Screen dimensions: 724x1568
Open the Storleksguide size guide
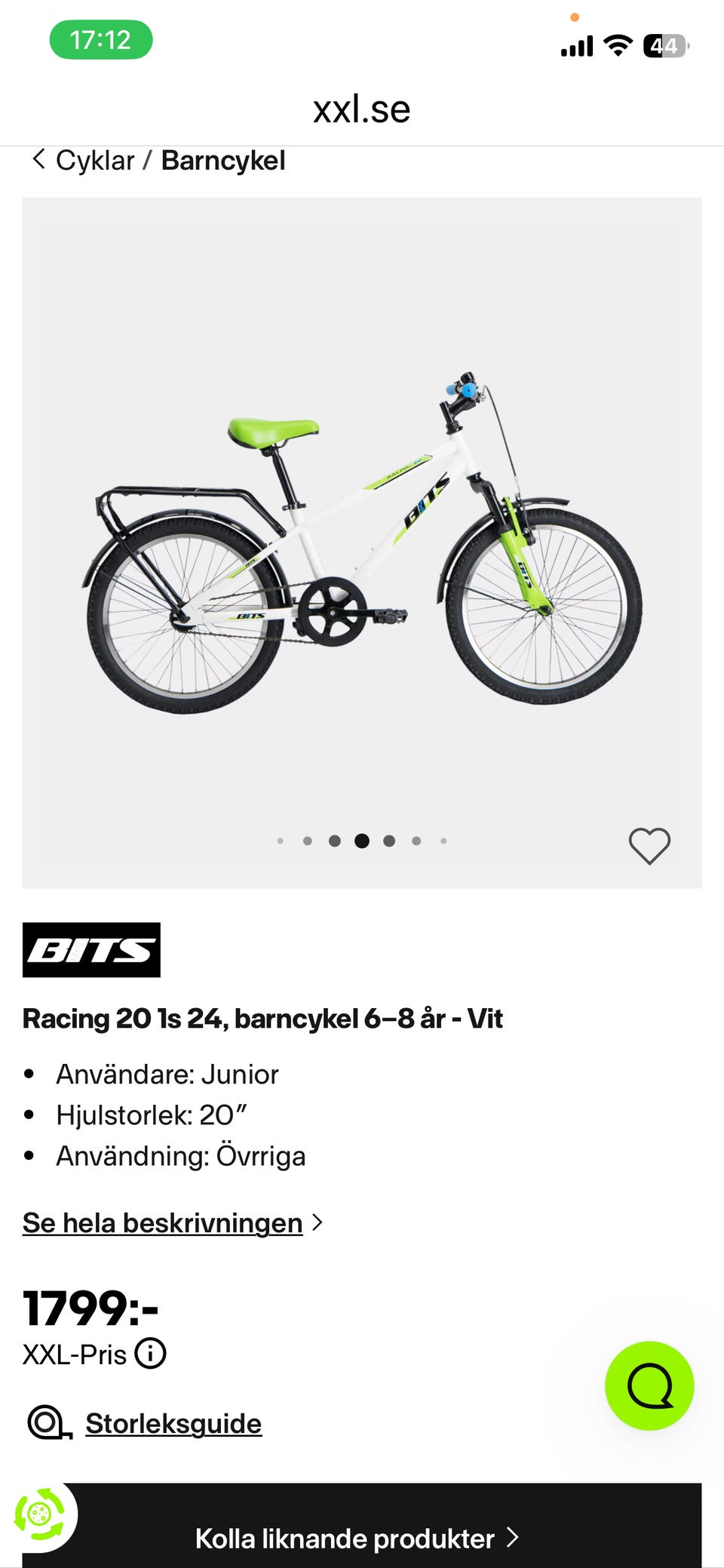coord(173,1423)
